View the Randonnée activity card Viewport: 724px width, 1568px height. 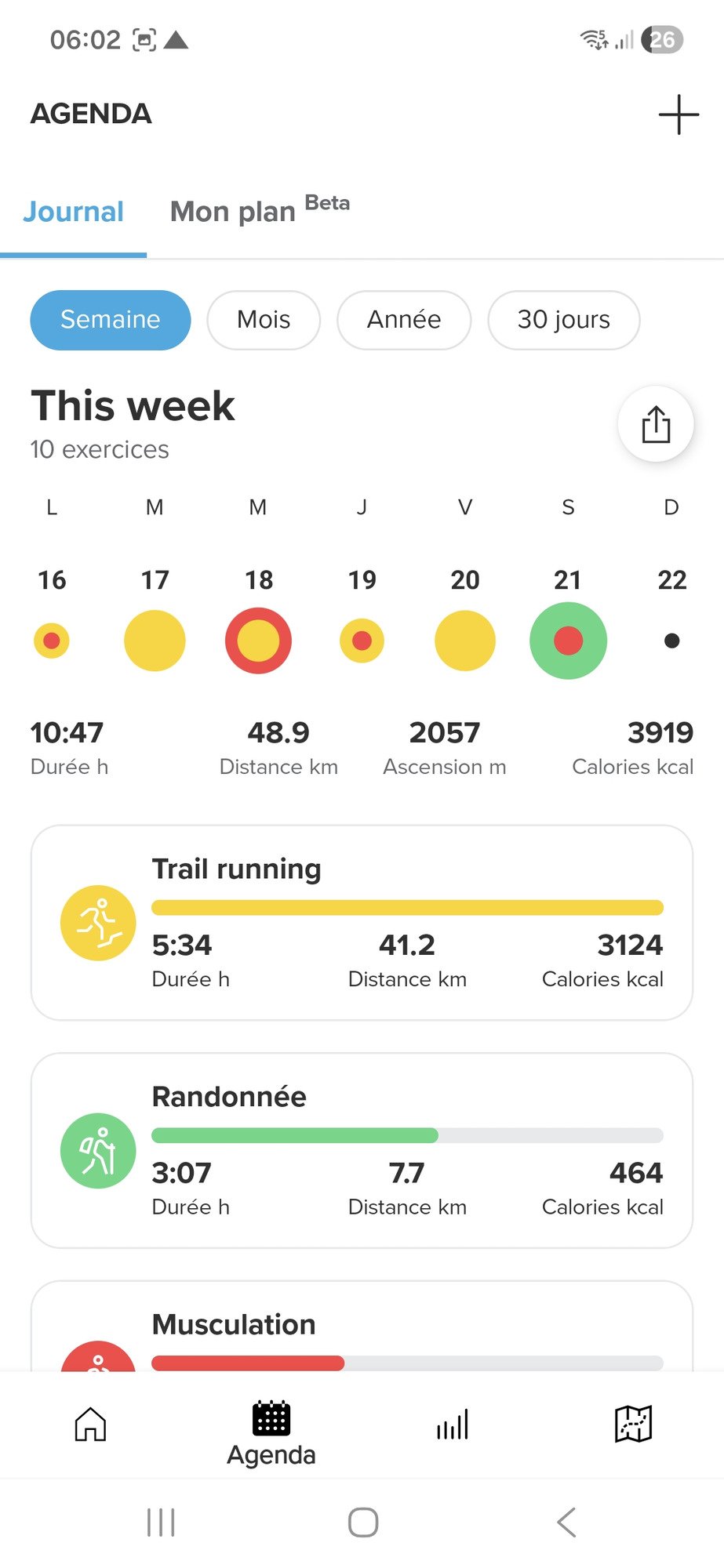pyautogui.click(x=362, y=1149)
